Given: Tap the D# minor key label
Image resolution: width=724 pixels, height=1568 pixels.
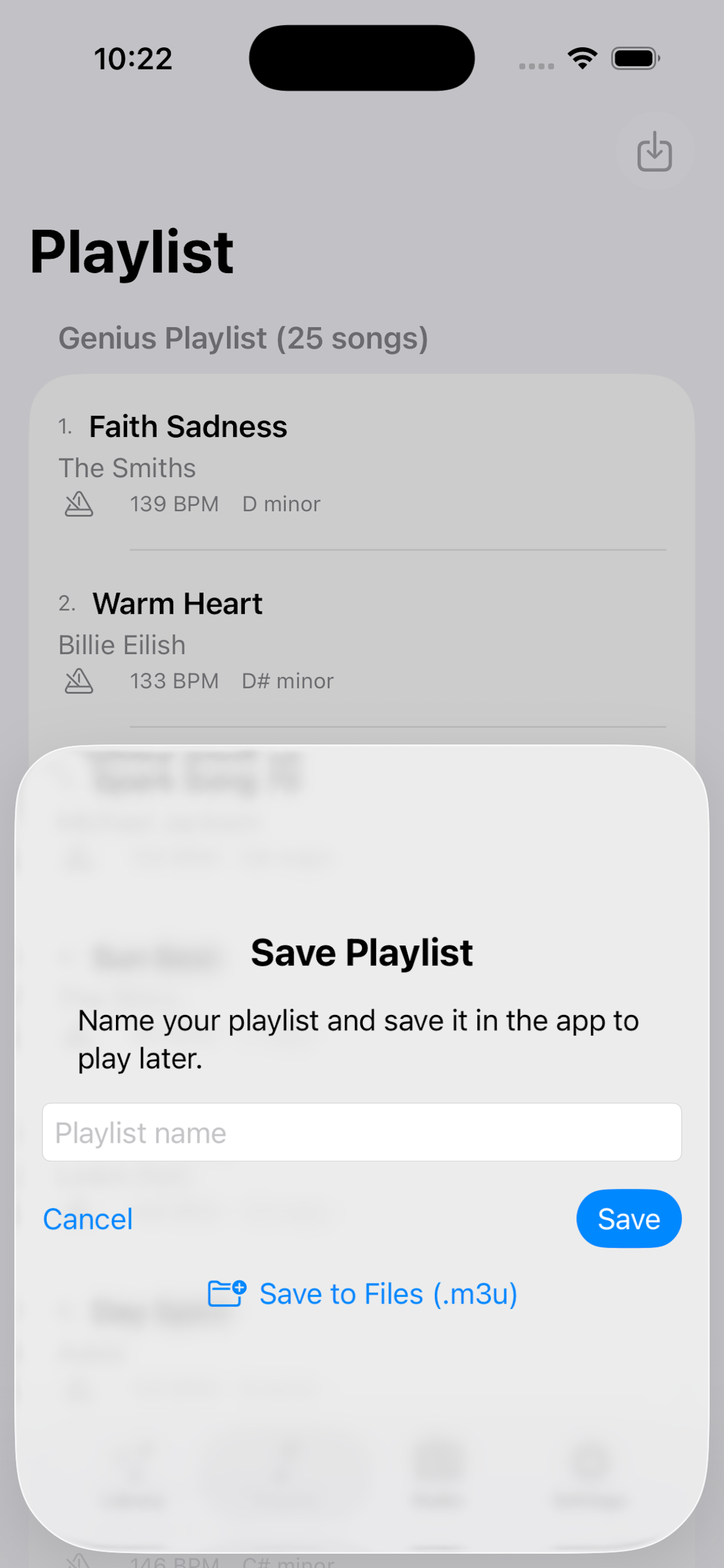Looking at the screenshot, I should [x=287, y=681].
